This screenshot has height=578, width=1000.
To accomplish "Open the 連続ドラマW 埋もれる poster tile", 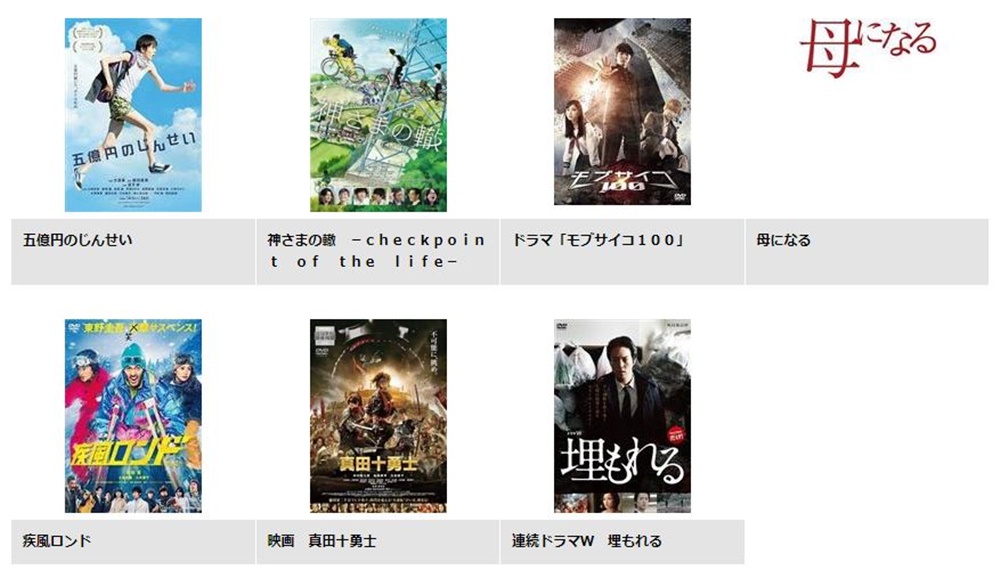I will 622,416.
